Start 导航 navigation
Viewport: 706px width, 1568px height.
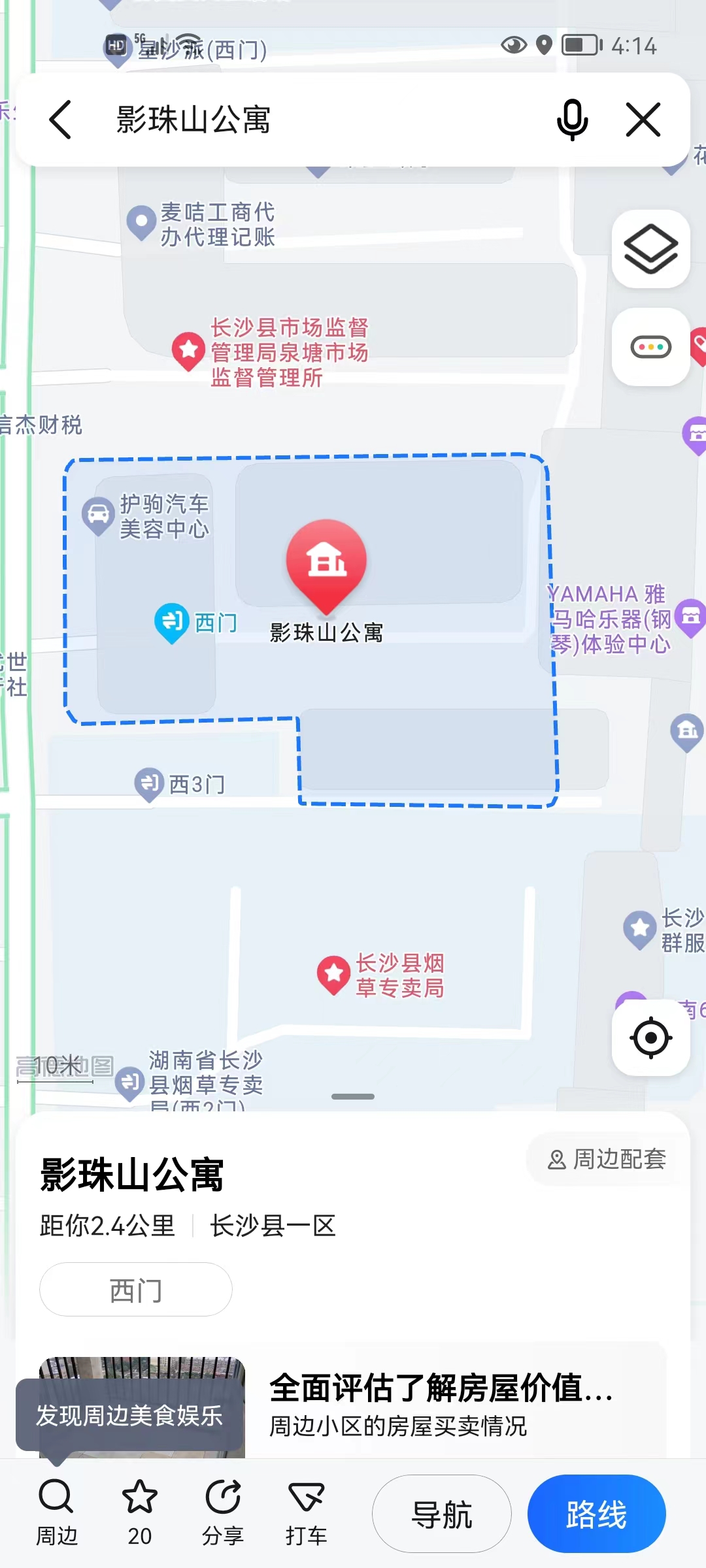click(442, 1514)
